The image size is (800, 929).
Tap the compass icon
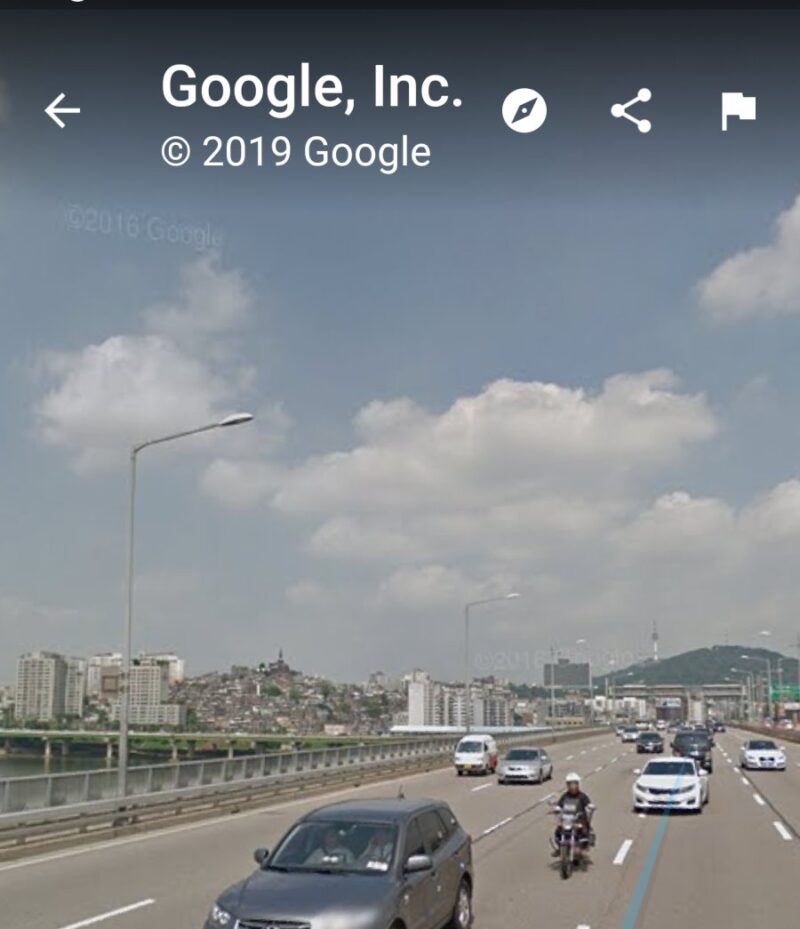524,110
